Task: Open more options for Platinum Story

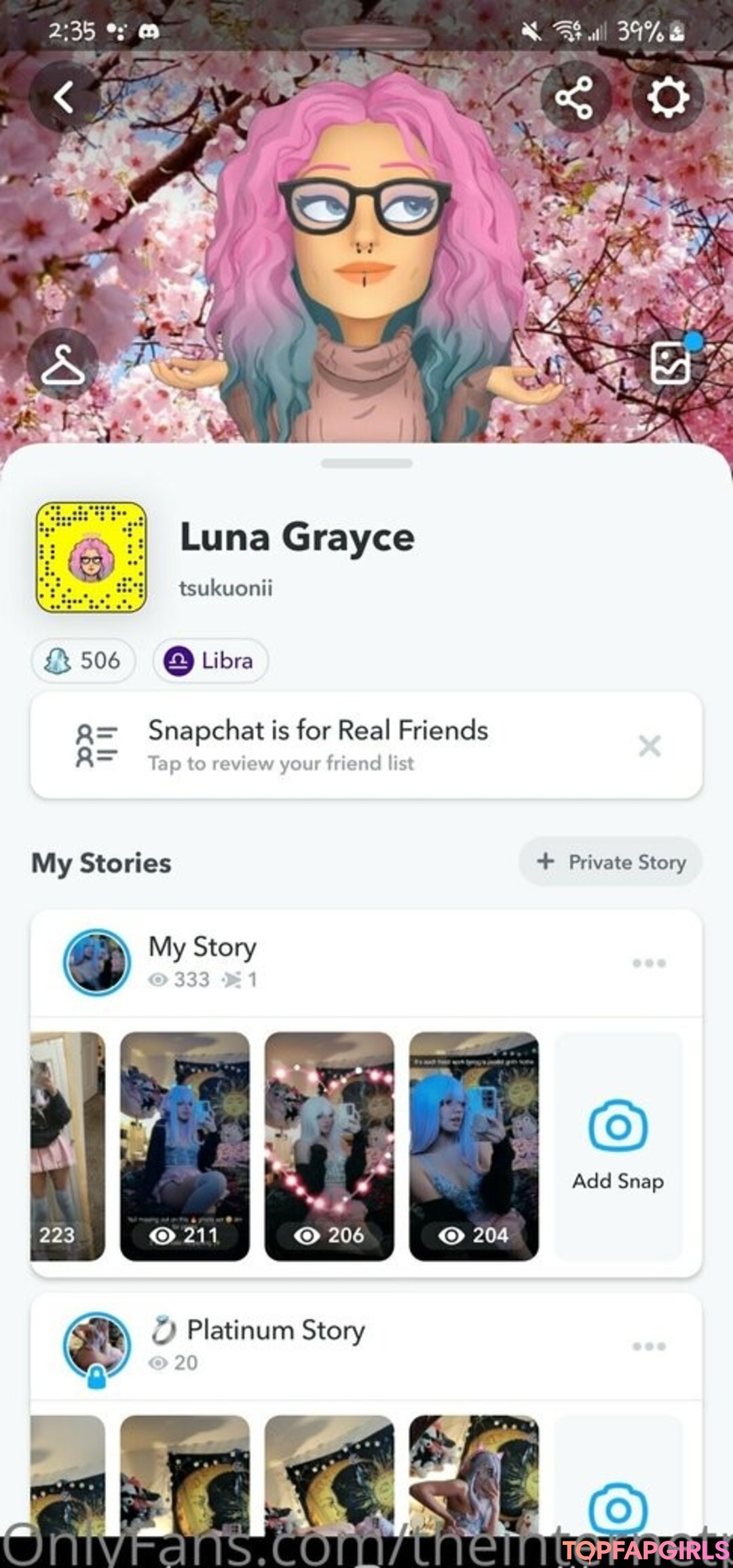Action: coord(649,1345)
